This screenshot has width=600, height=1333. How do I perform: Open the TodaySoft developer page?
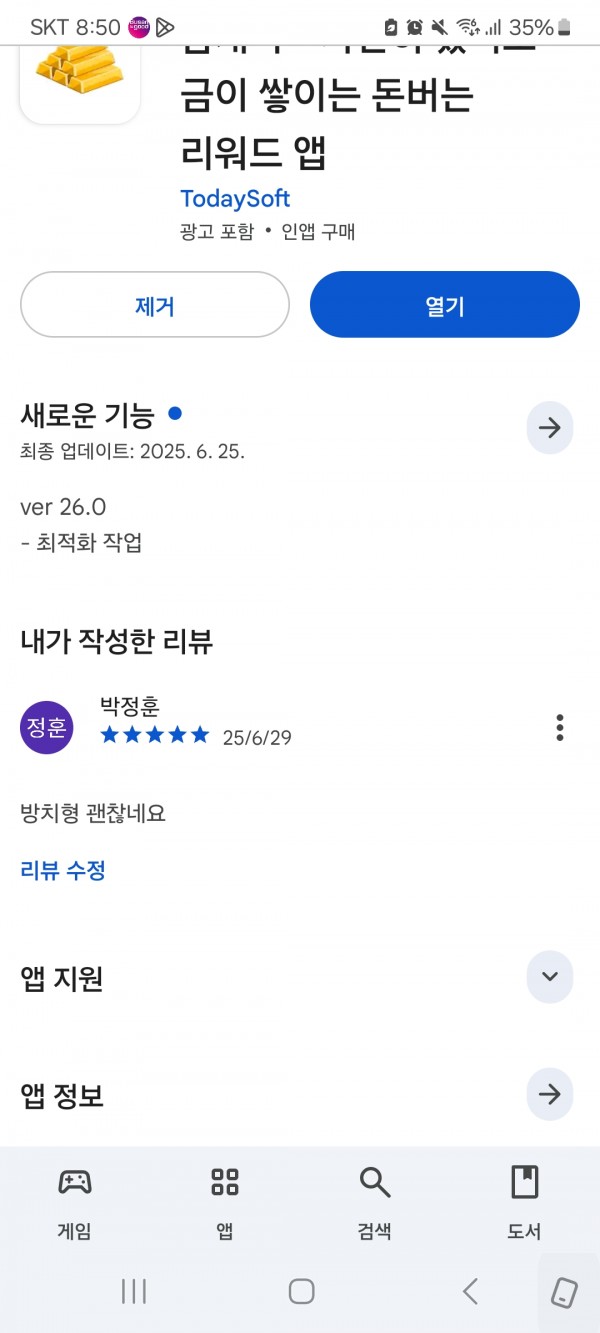[x=235, y=198]
